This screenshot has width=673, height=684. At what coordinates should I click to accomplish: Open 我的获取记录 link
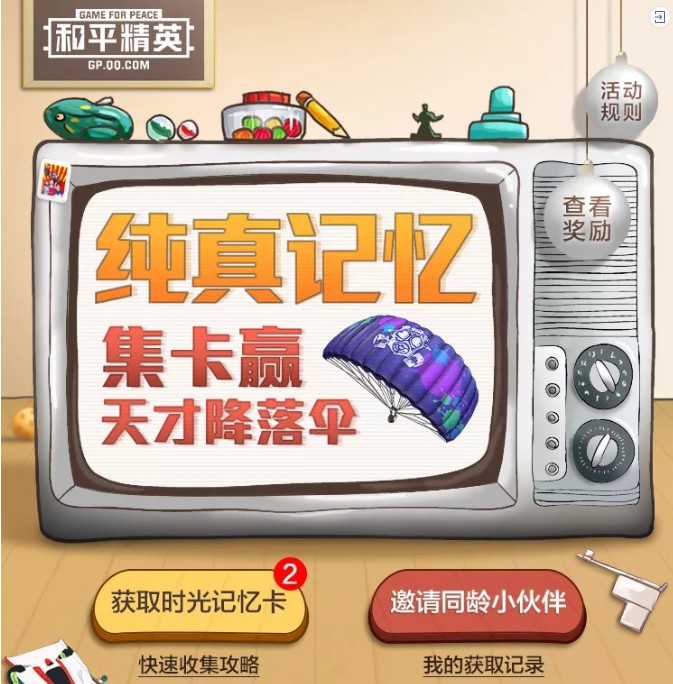[483, 664]
